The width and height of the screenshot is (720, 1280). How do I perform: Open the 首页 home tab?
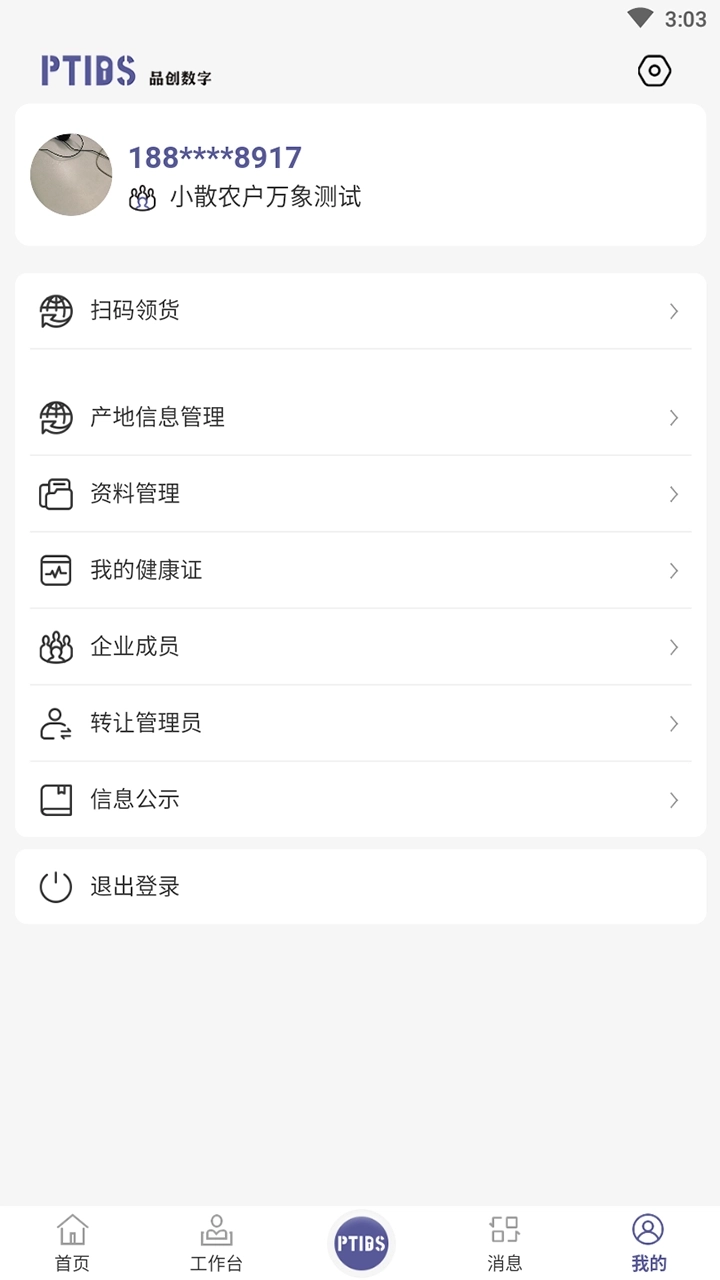(x=71, y=1240)
